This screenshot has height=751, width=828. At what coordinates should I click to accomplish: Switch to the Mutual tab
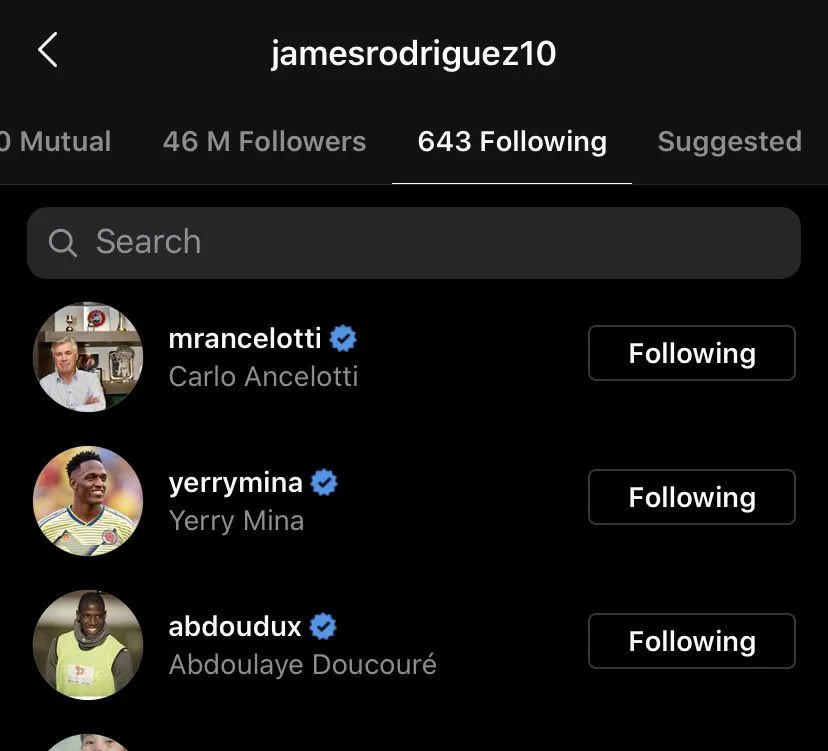tap(60, 142)
